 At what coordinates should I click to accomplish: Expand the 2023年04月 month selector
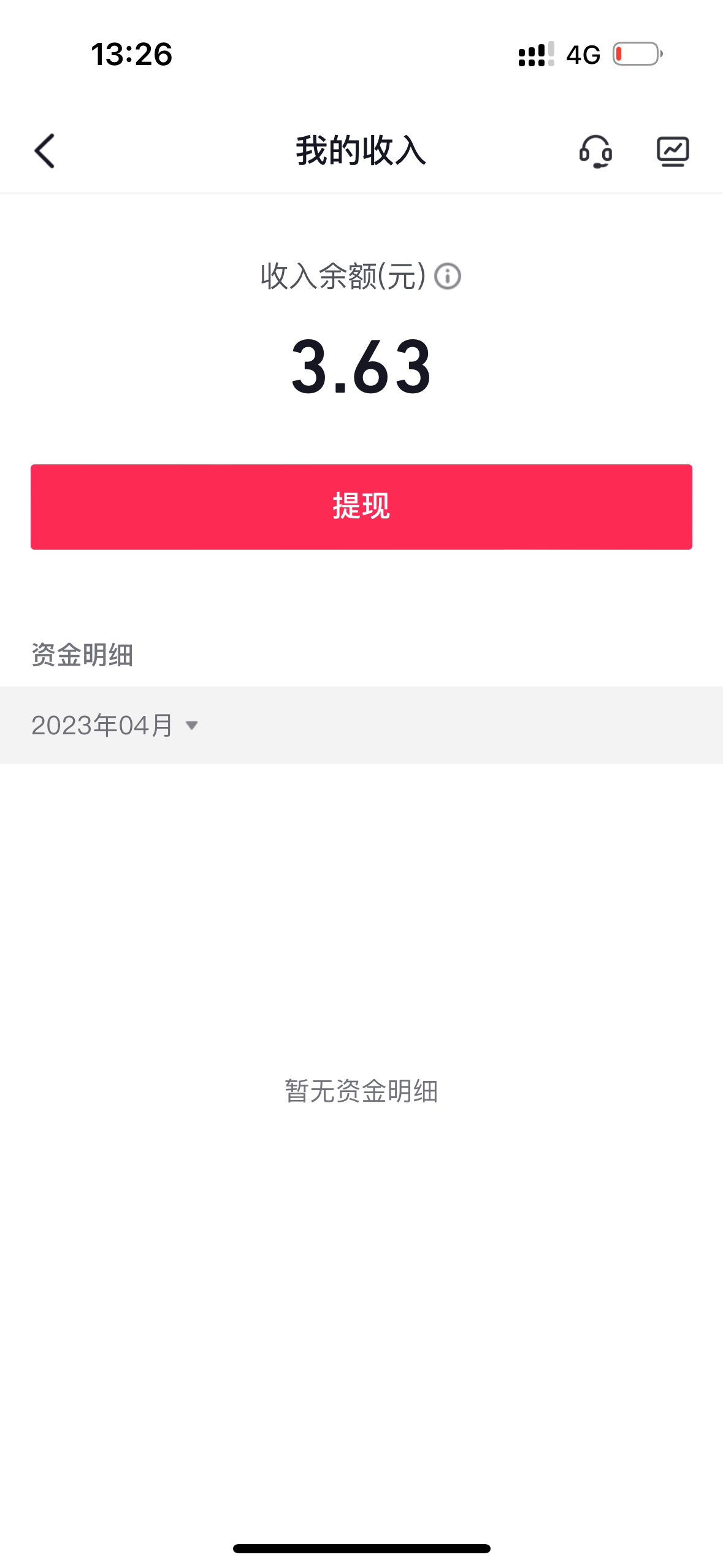[115, 725]
